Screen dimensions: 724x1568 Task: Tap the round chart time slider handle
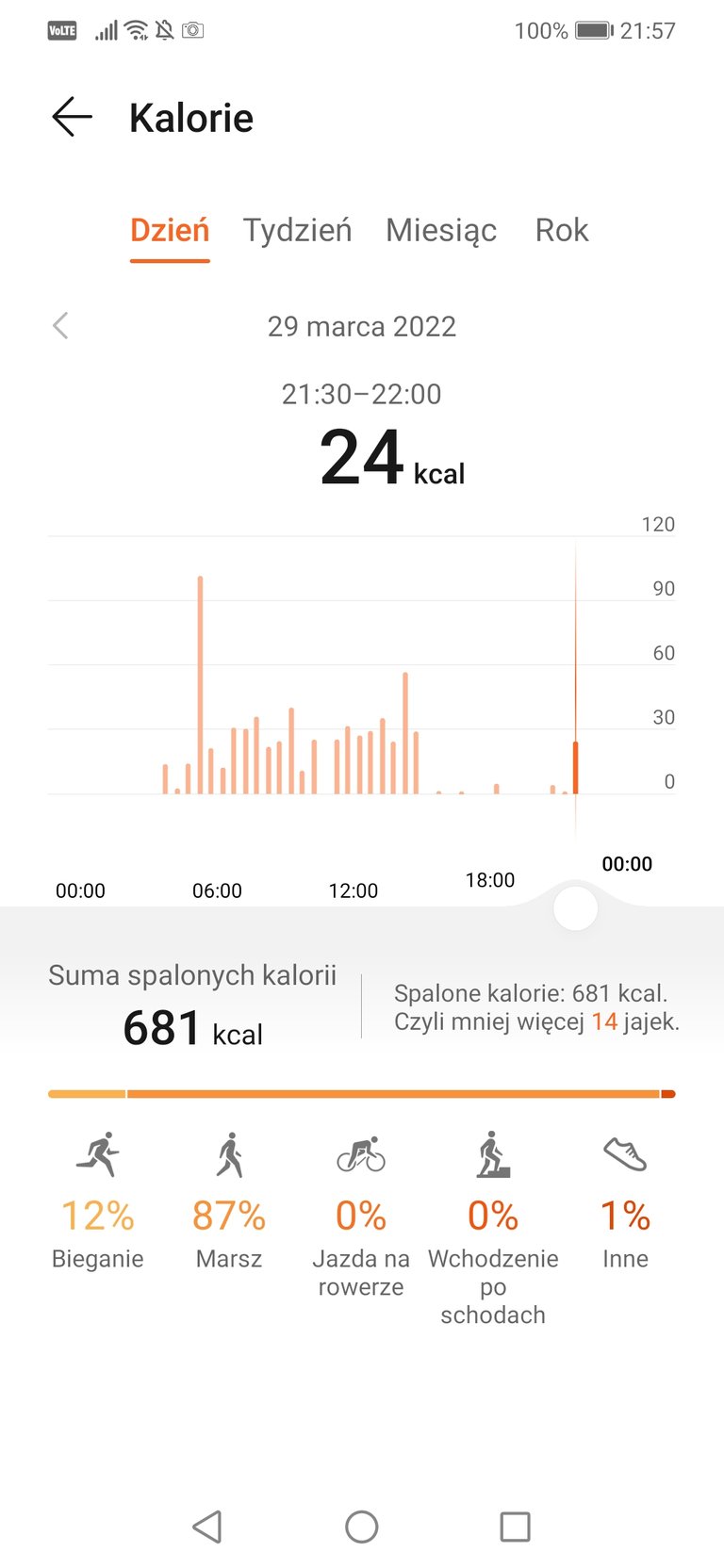[x=575, y=908]
